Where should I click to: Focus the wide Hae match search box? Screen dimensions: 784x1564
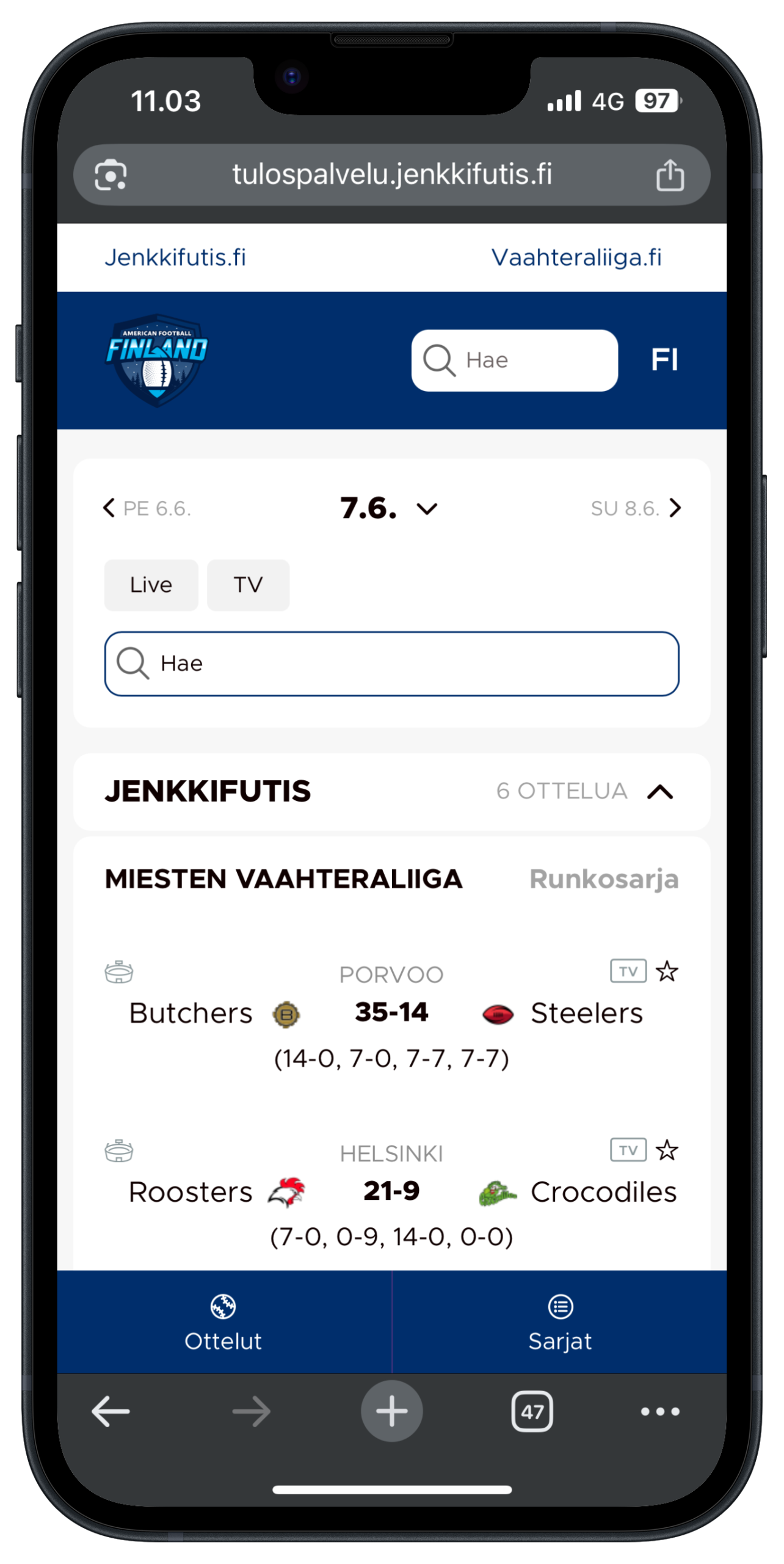391,663
